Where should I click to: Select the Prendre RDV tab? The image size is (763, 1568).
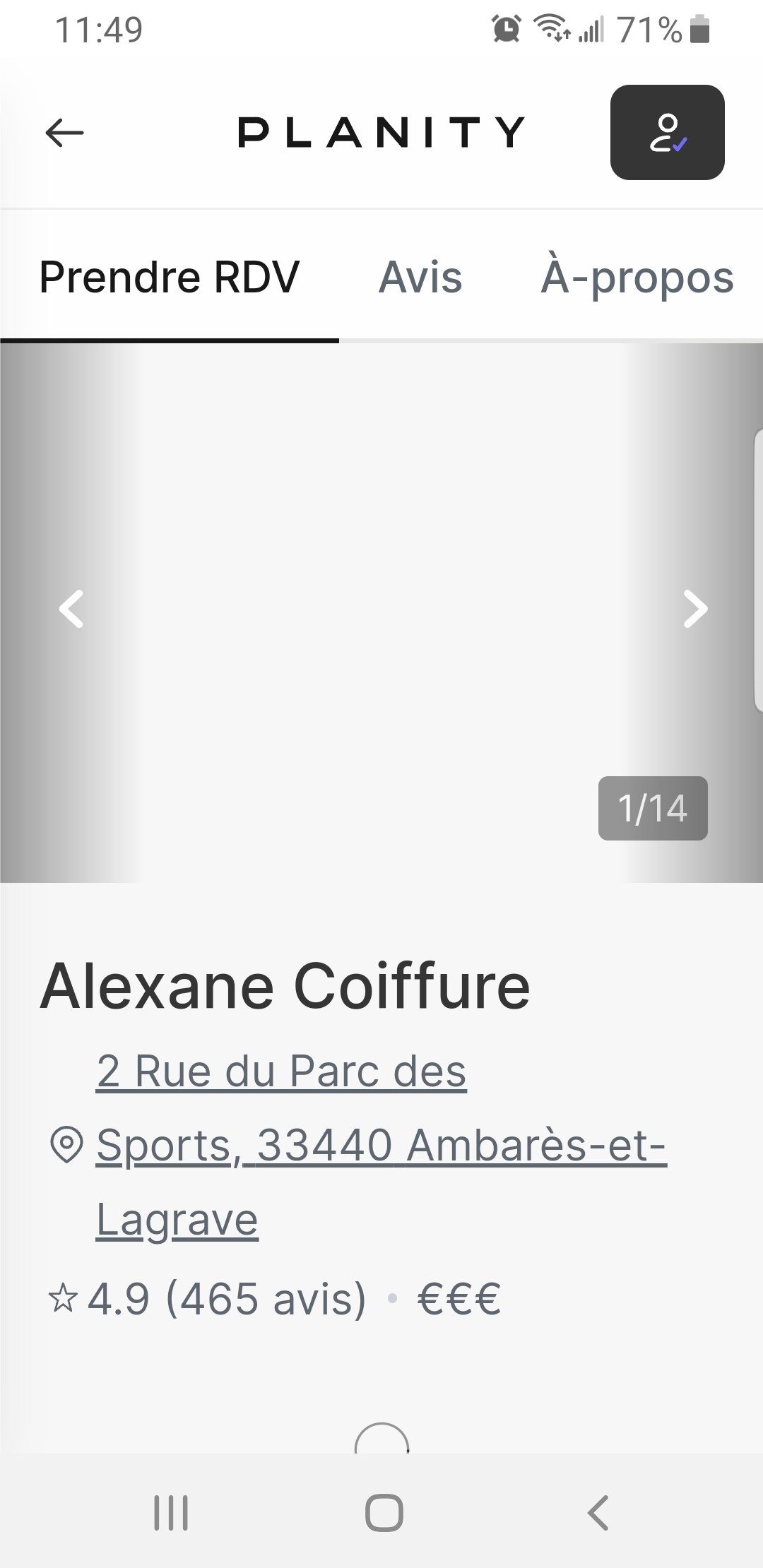170,277
